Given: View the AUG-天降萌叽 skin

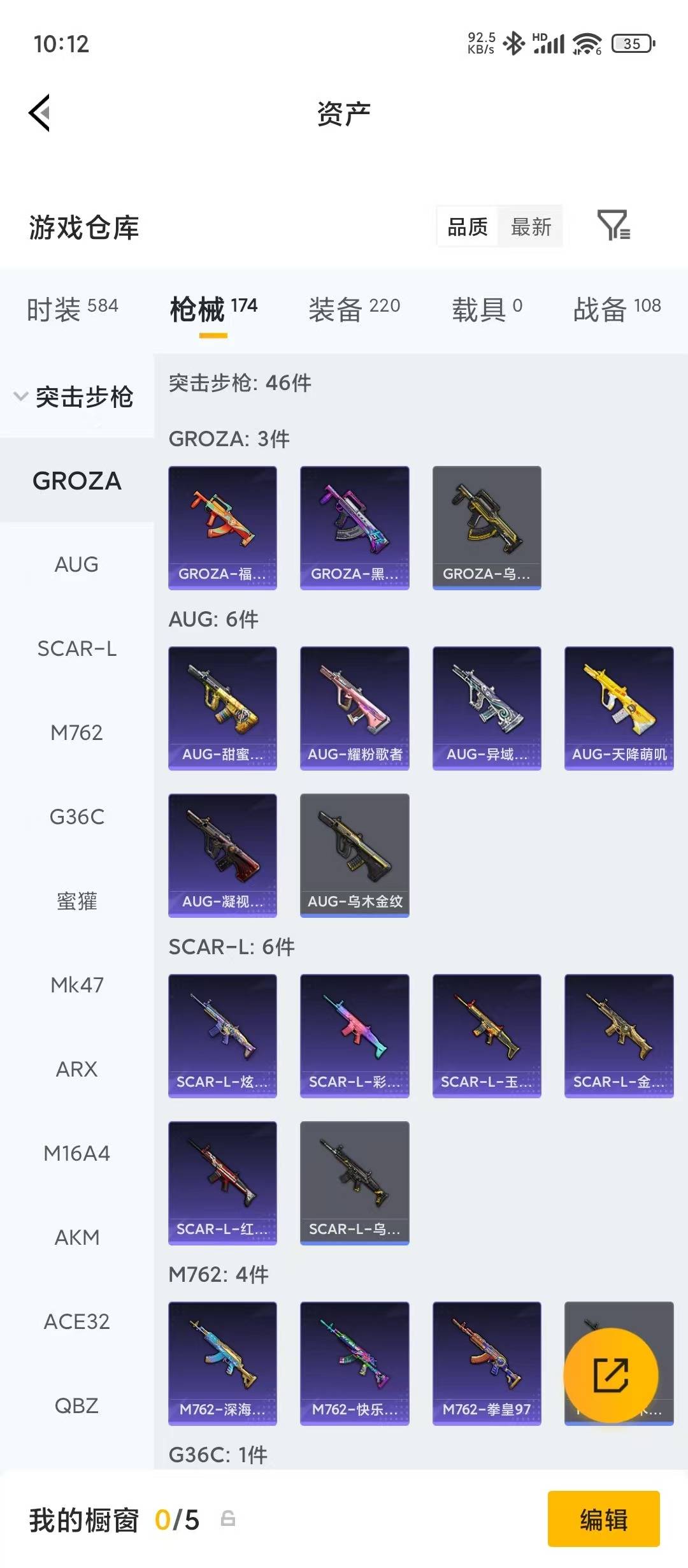Looking at the screenshot, I should [x=619, y=708].
